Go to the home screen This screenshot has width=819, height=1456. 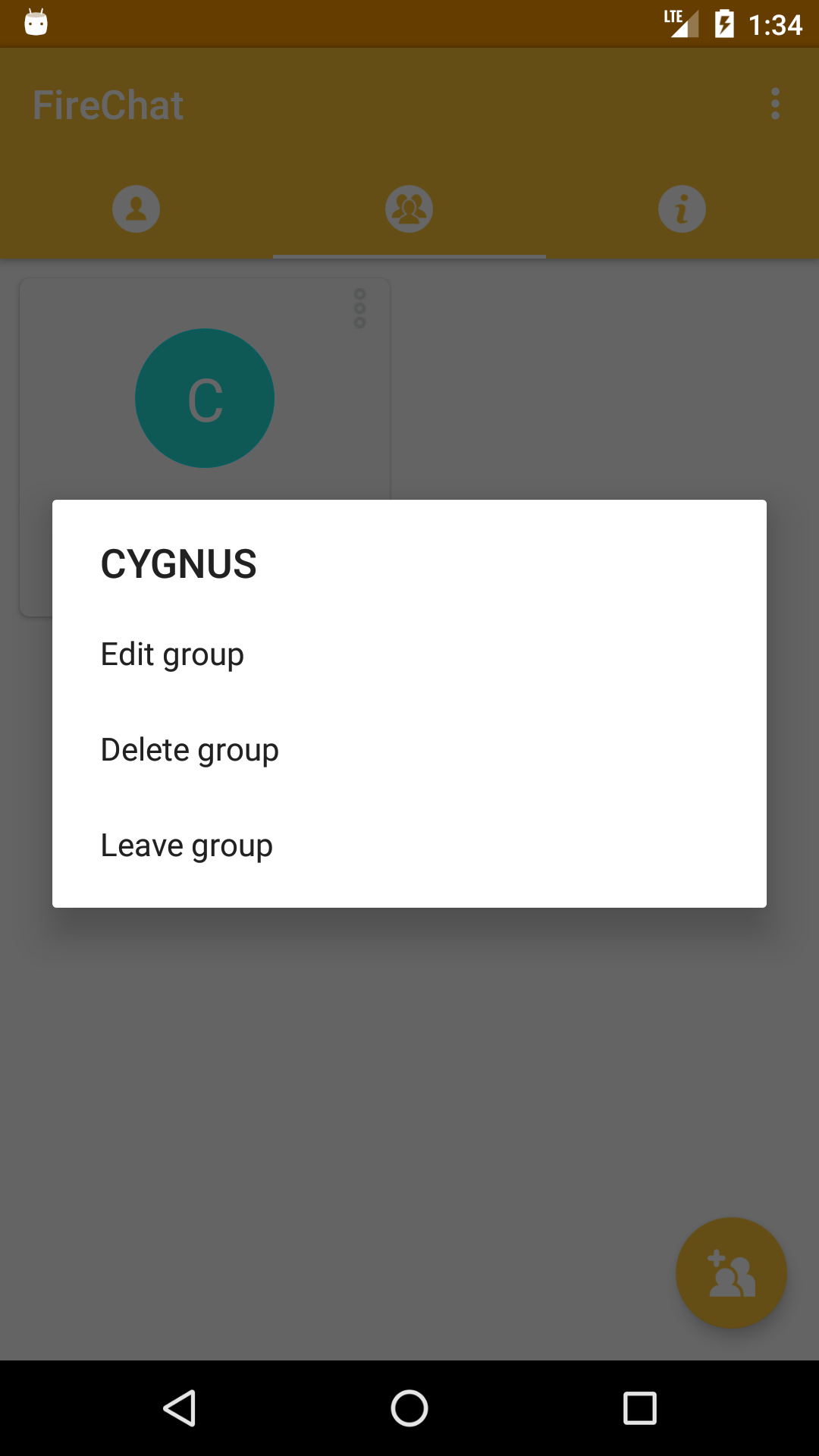(x=409, y=1408)
